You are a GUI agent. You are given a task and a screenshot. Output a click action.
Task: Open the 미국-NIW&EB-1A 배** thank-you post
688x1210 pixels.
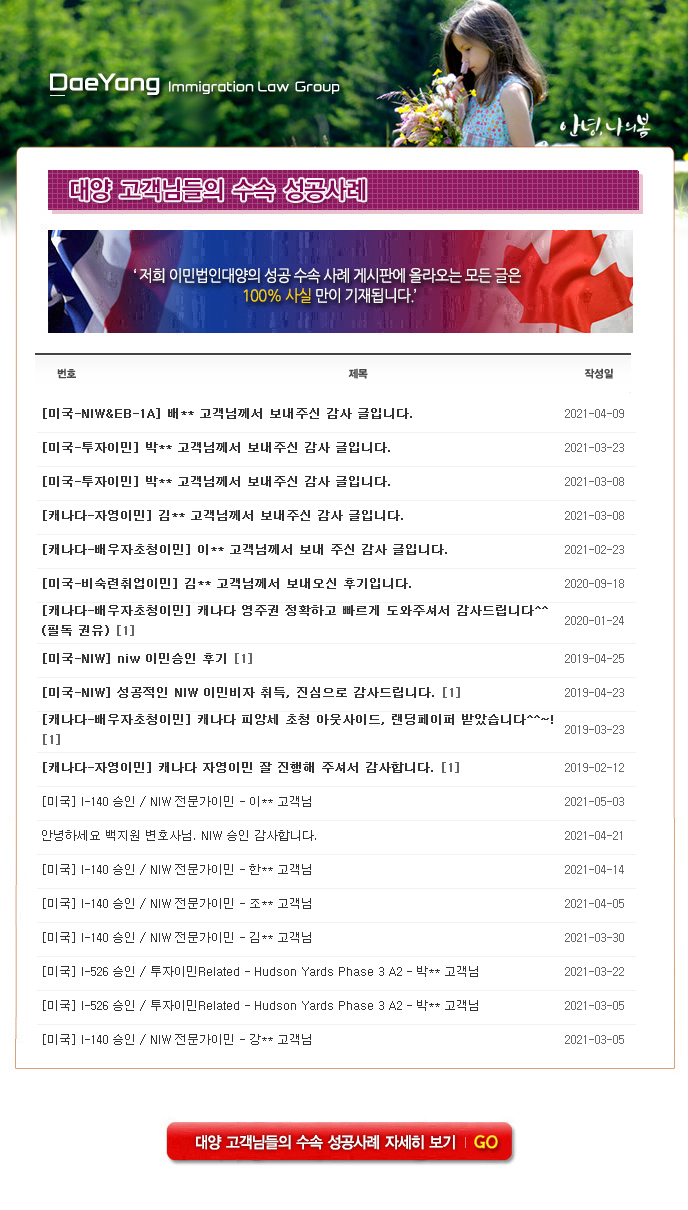coord(227,414)
